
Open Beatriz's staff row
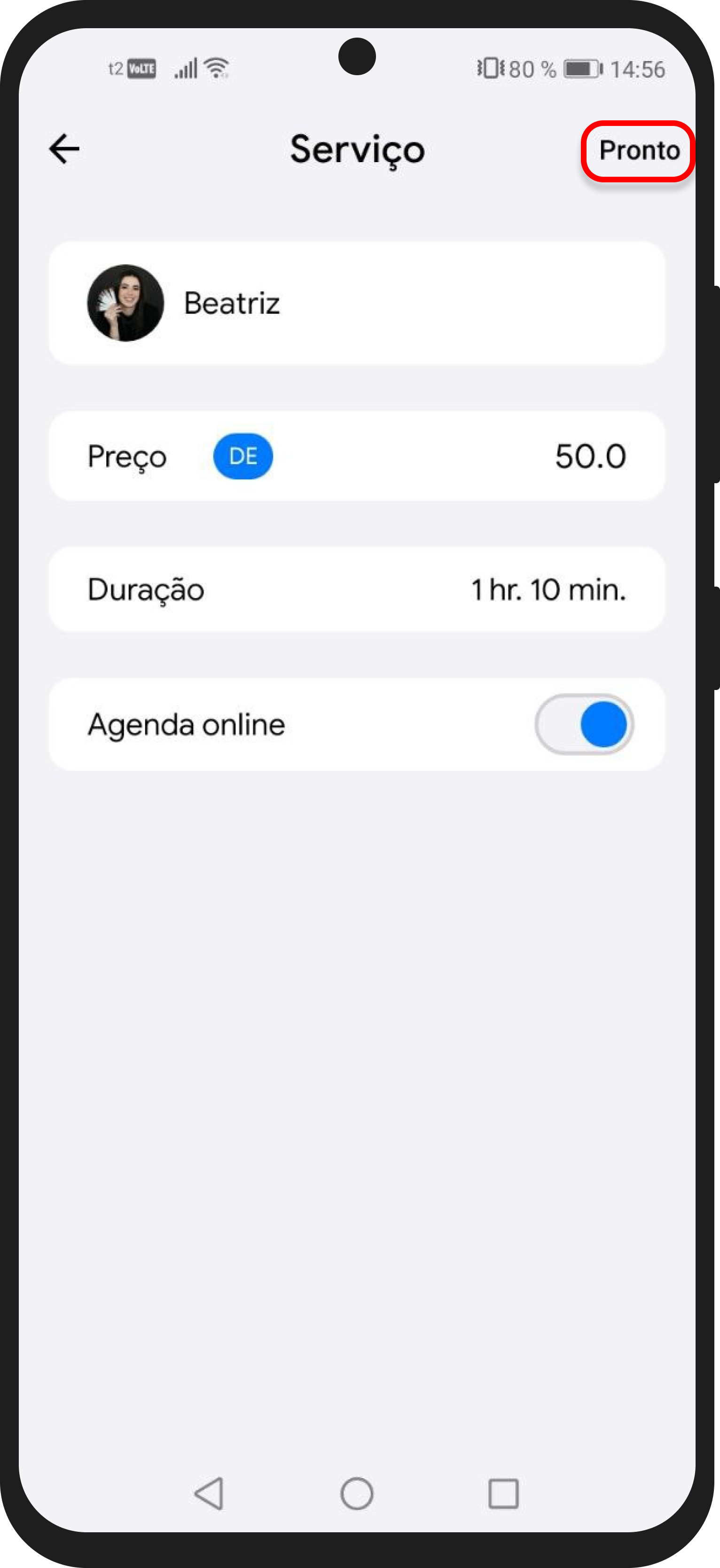pos(357,303)
